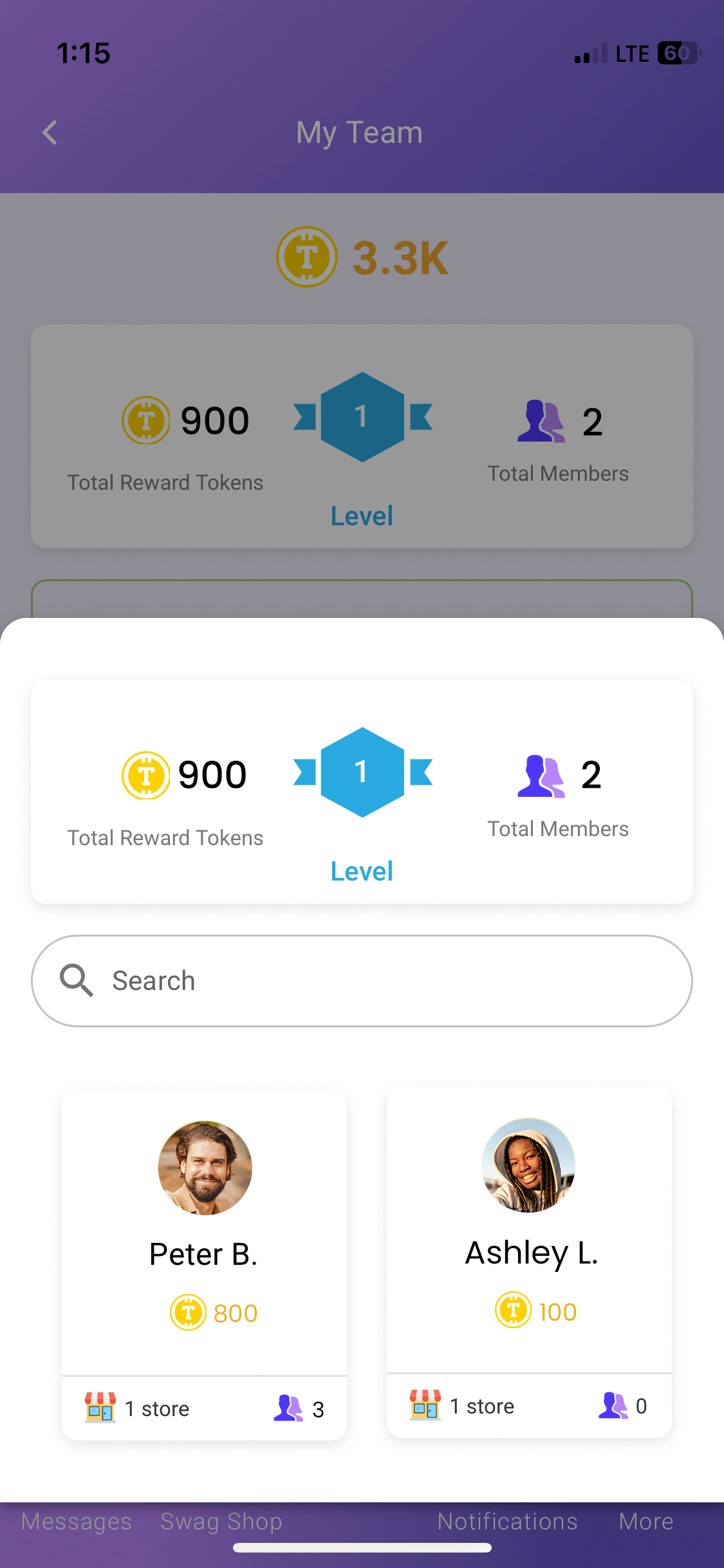This screenshot has height=1568, width=724.
Task: Open Ashley L.'s team member card
Action: pos(529,1260)
